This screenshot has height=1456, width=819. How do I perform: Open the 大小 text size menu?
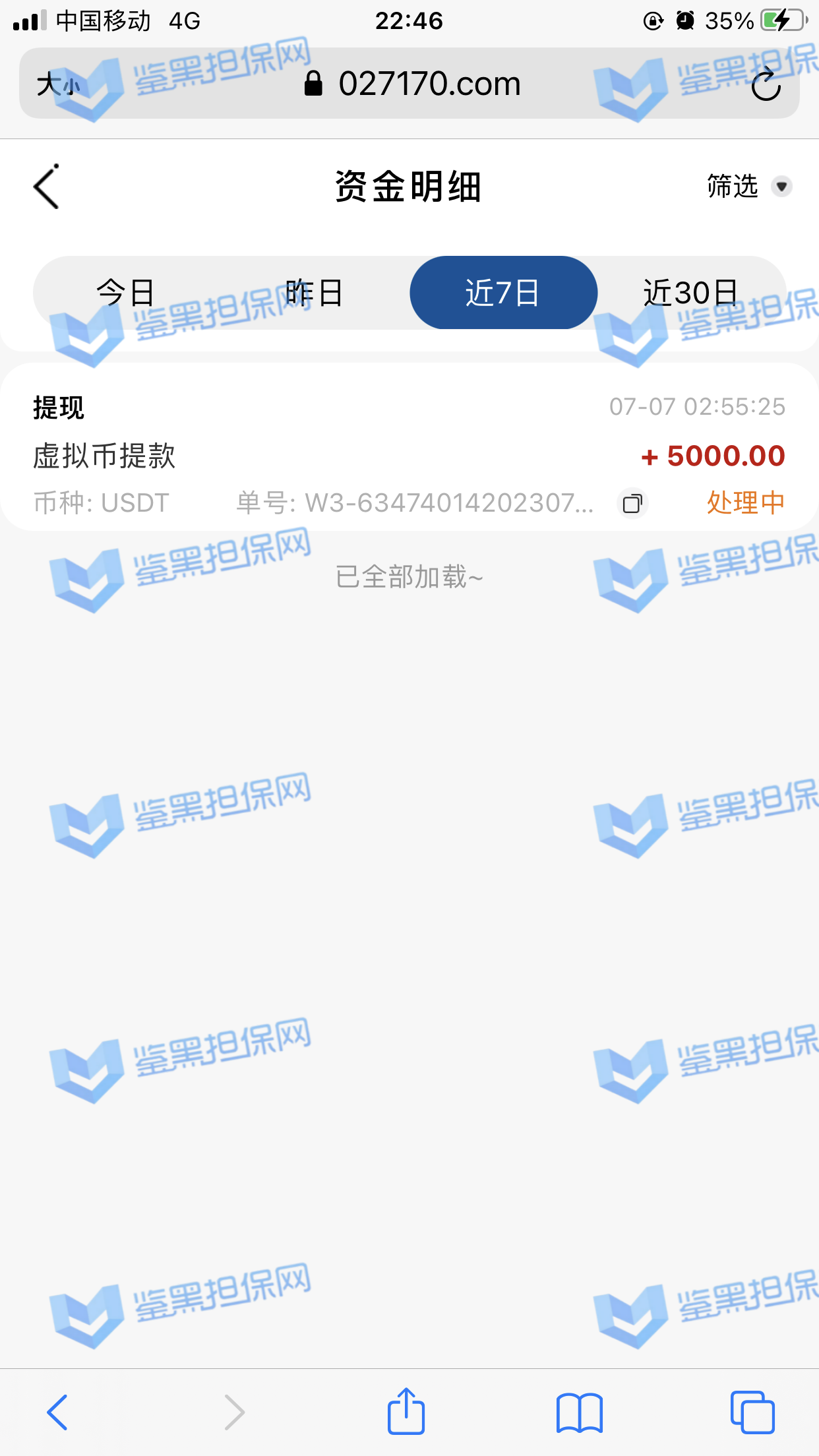(x=57, y=84)
